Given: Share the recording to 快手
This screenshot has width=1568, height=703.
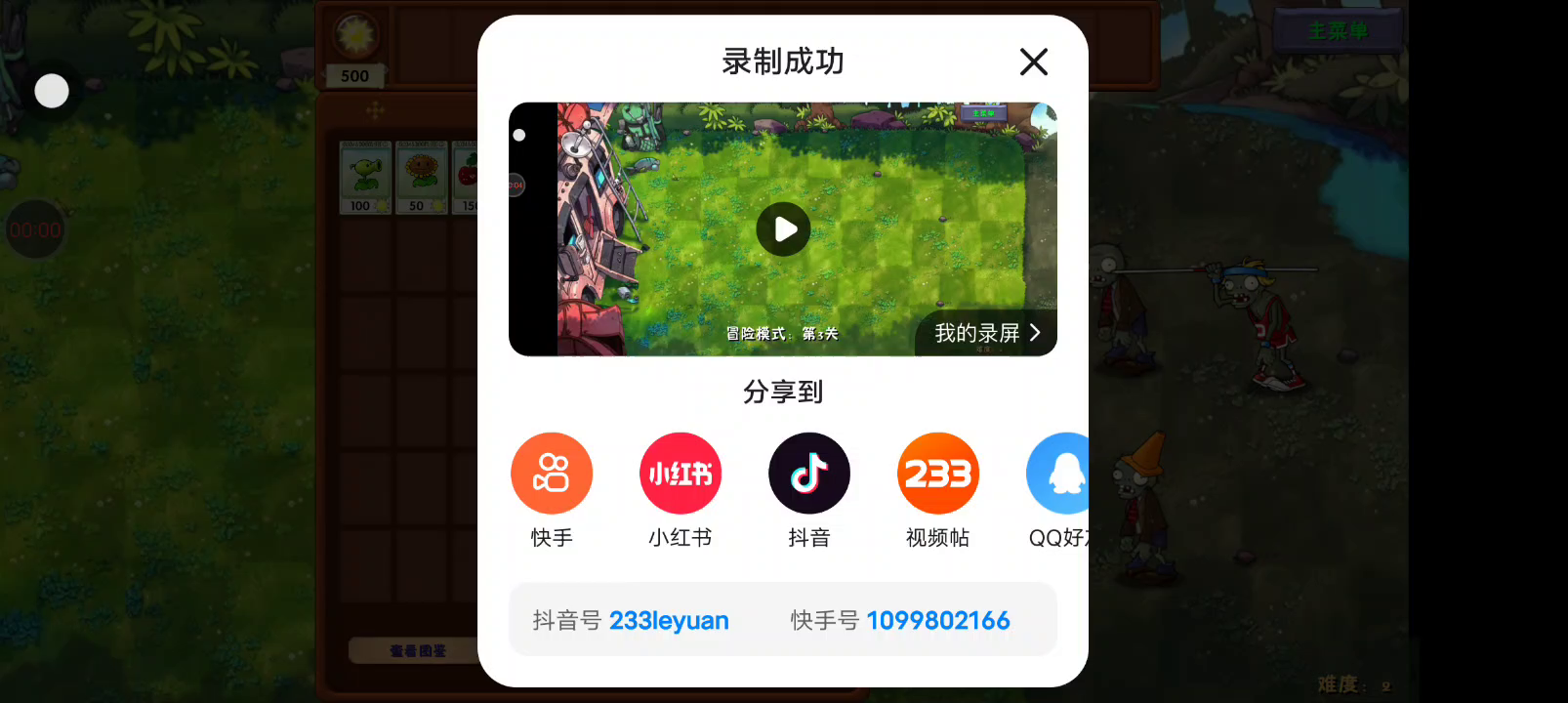Looking at the screenshot, I should [x=552, y=475].
